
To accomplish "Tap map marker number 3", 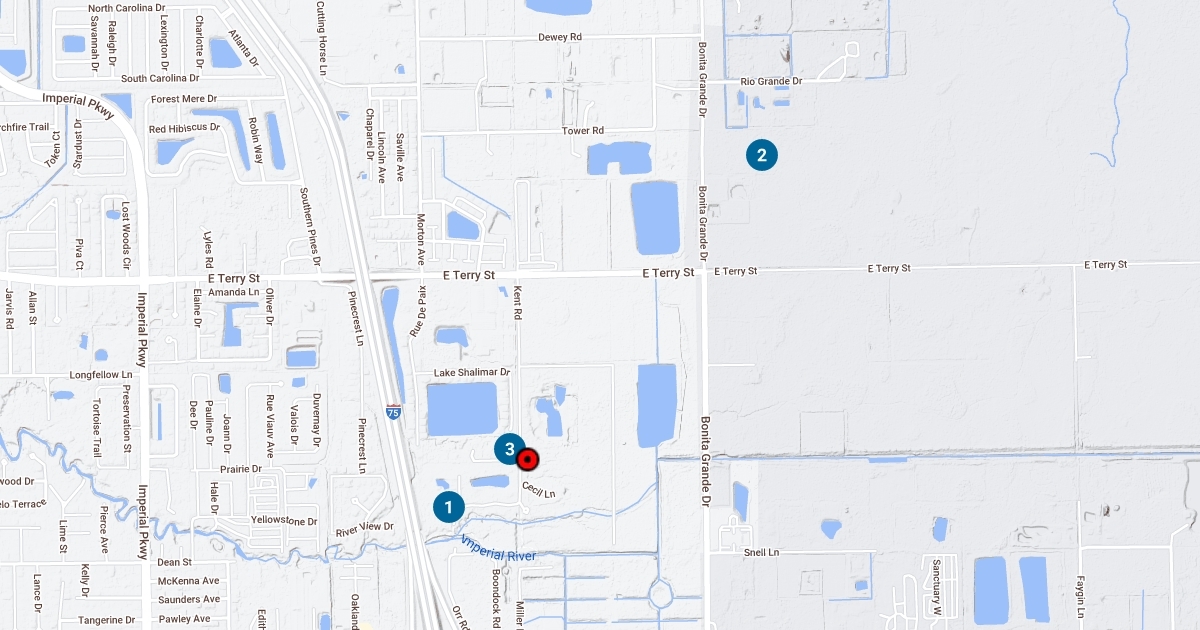I will [x=508, y=449].
